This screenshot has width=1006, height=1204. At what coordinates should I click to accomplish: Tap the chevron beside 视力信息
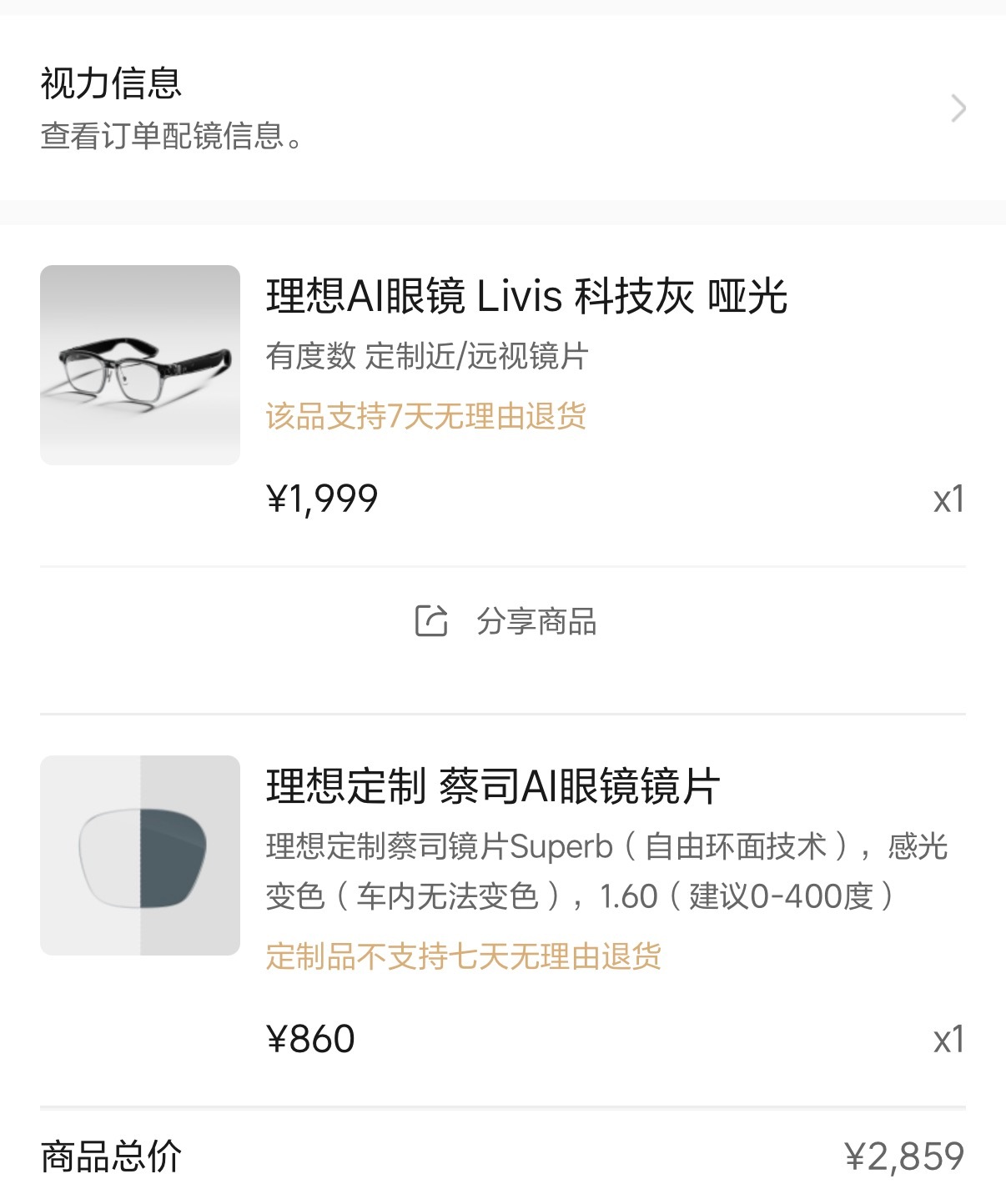coord(958,109)
